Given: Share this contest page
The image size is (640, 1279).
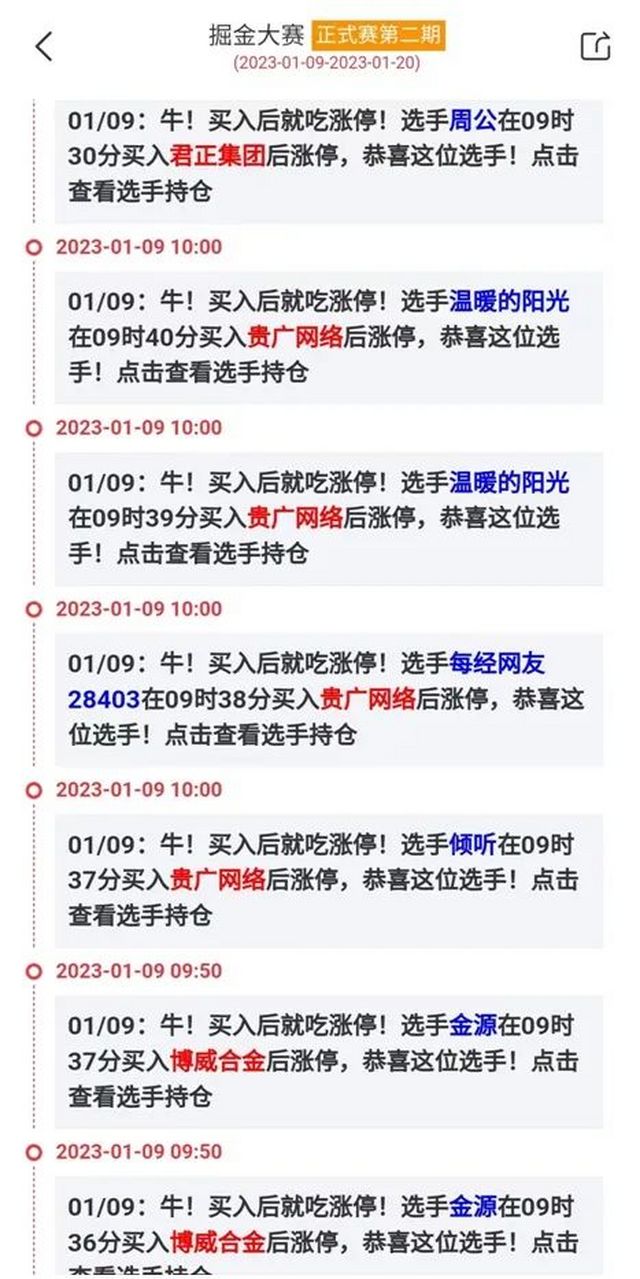Looking at the screenshot, I should [x=595, y=46].
